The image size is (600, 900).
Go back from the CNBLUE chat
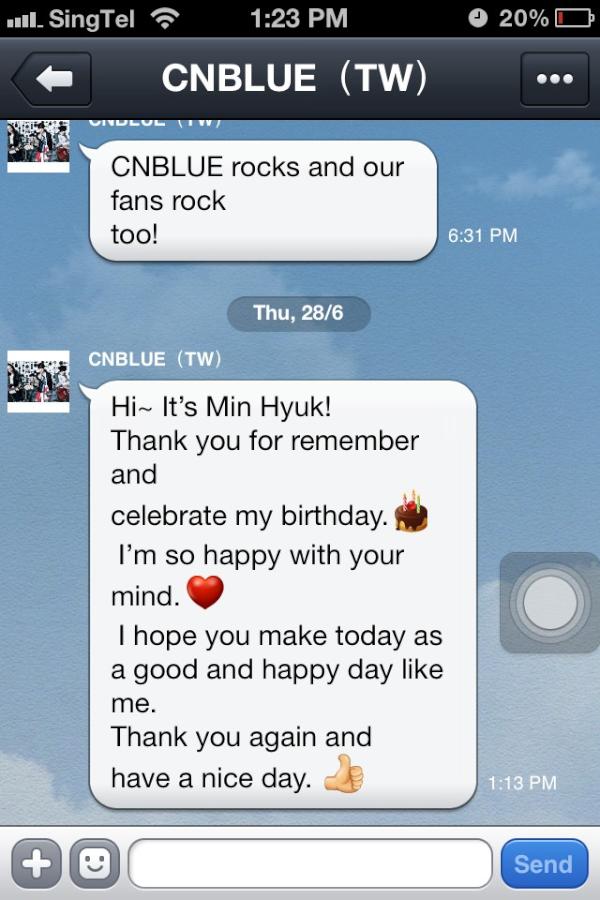50,79
